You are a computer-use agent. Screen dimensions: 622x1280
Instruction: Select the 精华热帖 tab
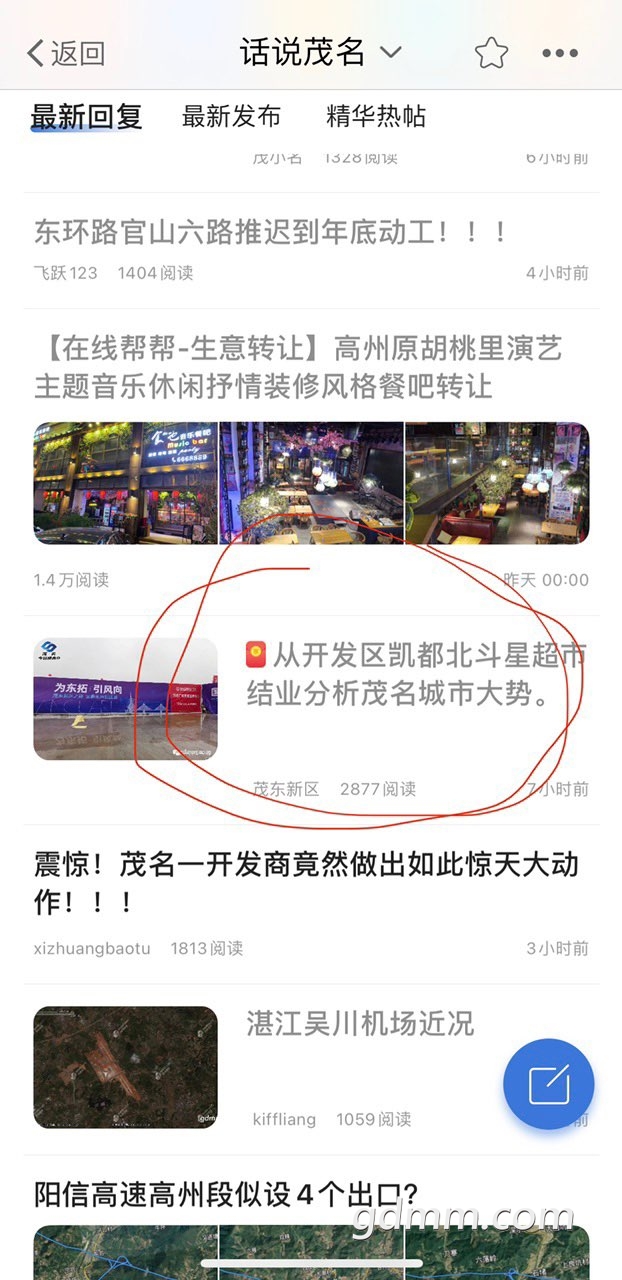[376, 117]
